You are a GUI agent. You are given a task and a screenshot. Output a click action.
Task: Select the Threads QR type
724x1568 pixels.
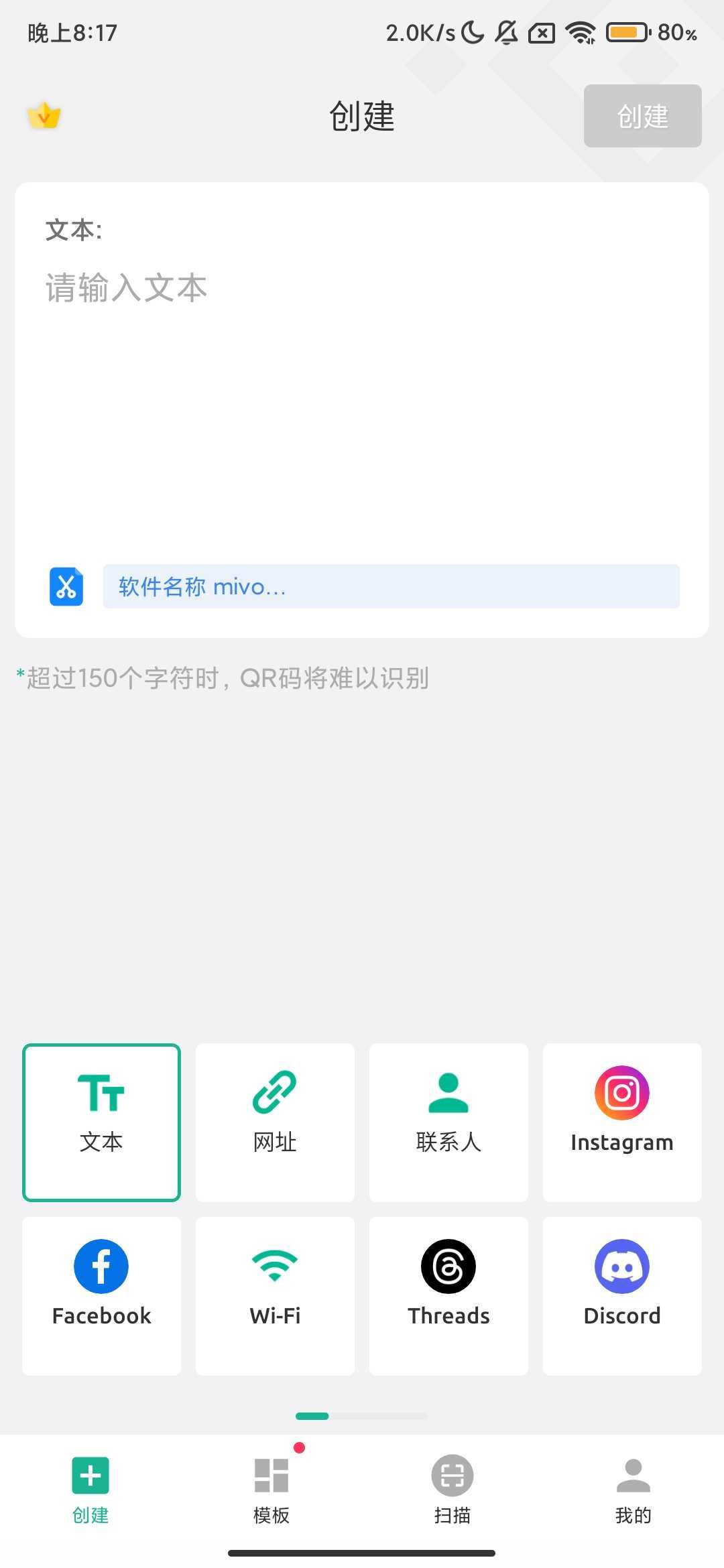point(448,1296)
